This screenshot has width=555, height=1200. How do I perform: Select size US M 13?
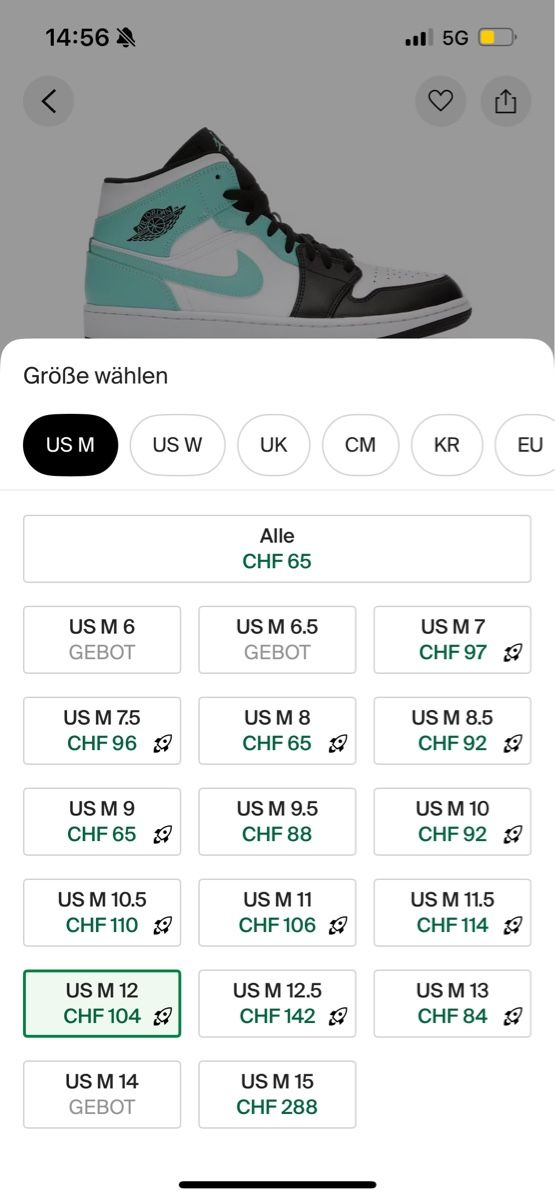click(453, 1004)
